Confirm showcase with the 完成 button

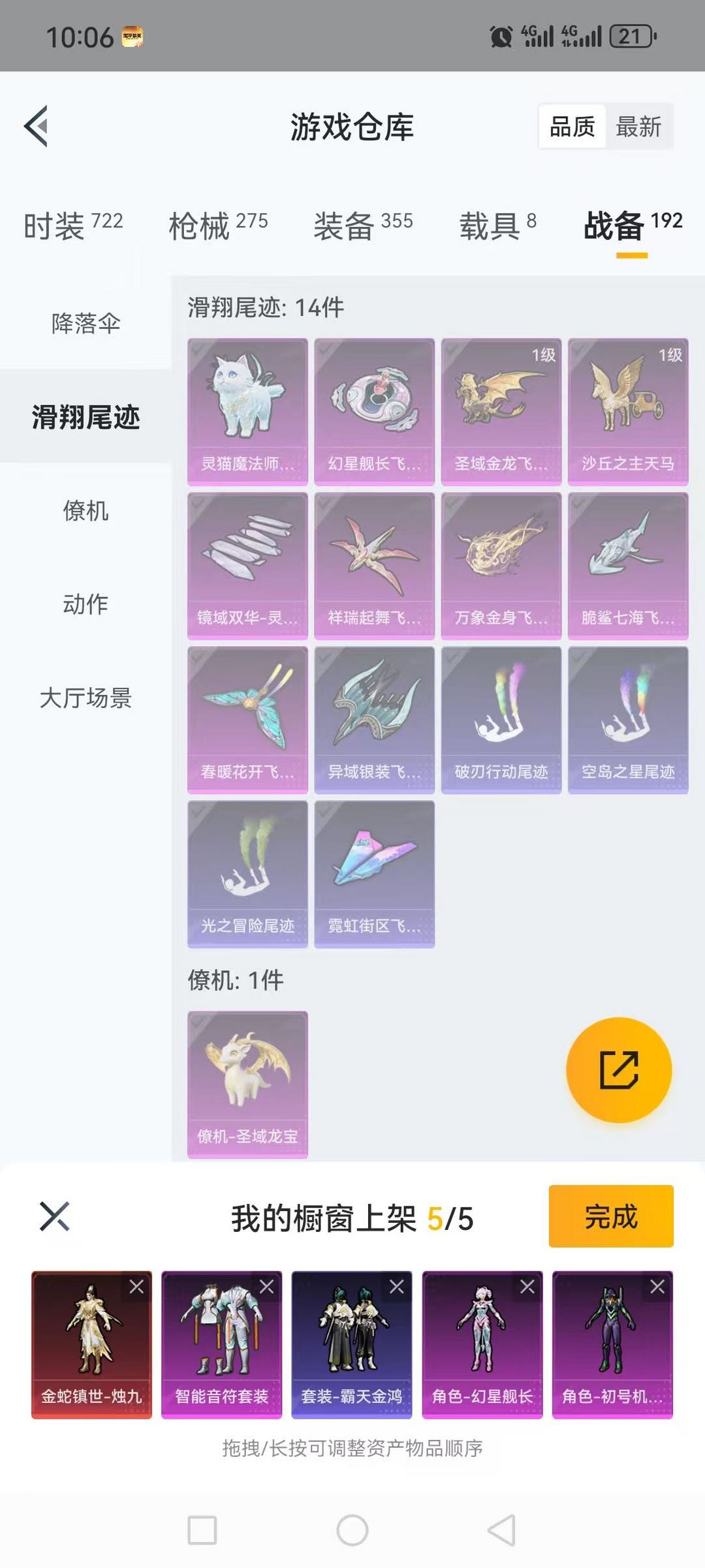click(x=611, y=1217)
